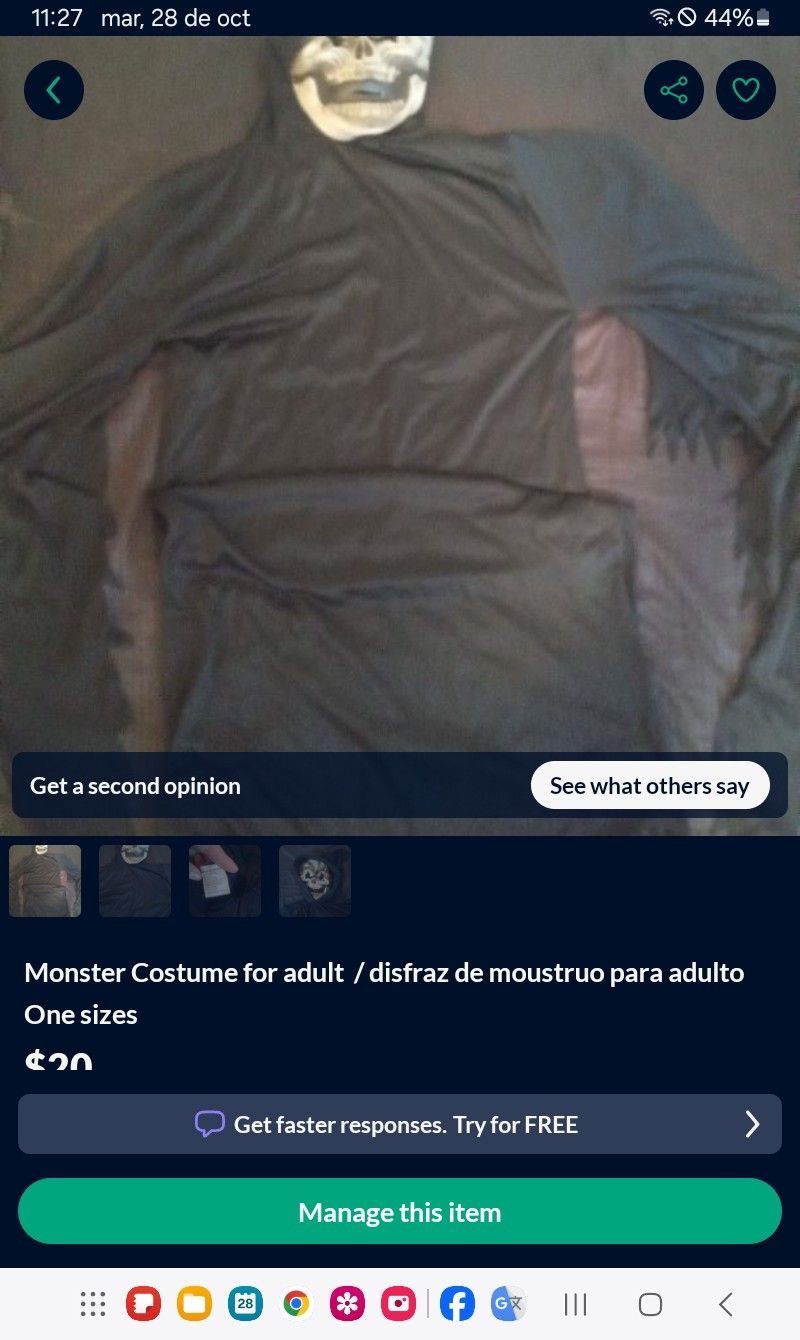Viewport: 800px width, 1340px height.
Task: Open the Facebook app
Action: click(x=457, y=1303)
